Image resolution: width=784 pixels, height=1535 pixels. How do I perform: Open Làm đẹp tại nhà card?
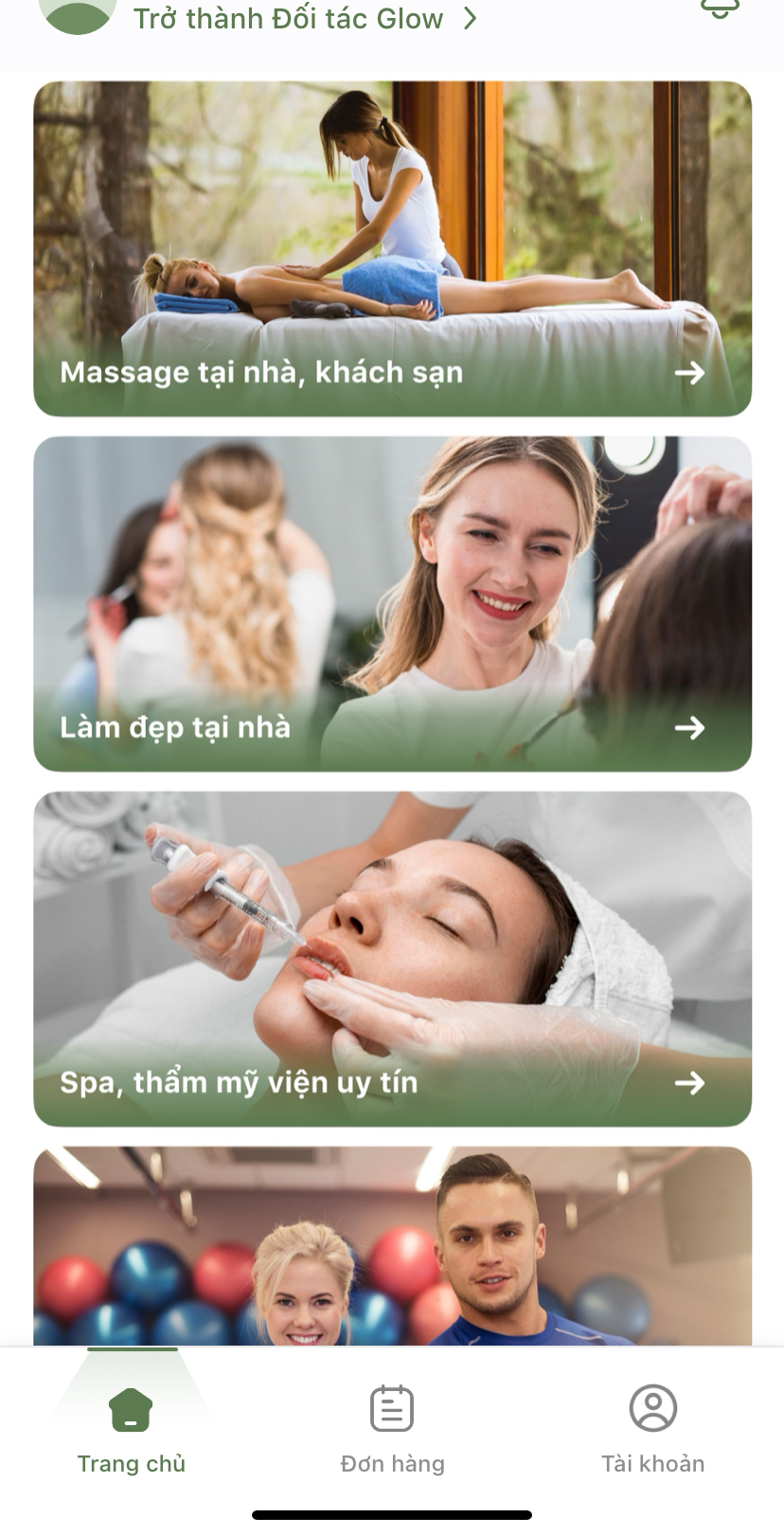[392, 603]
